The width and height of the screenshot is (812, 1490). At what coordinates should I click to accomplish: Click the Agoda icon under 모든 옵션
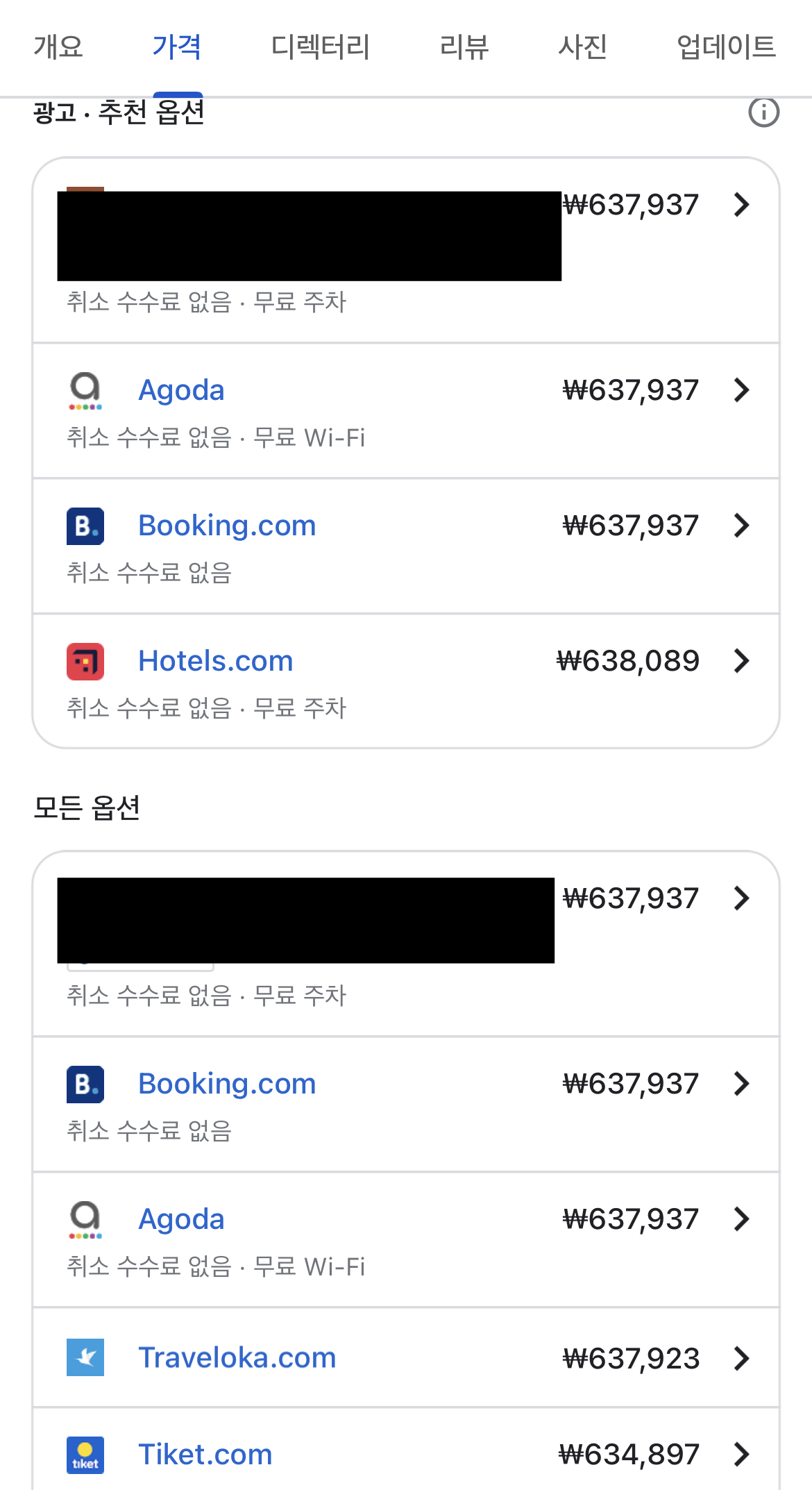85,1219
